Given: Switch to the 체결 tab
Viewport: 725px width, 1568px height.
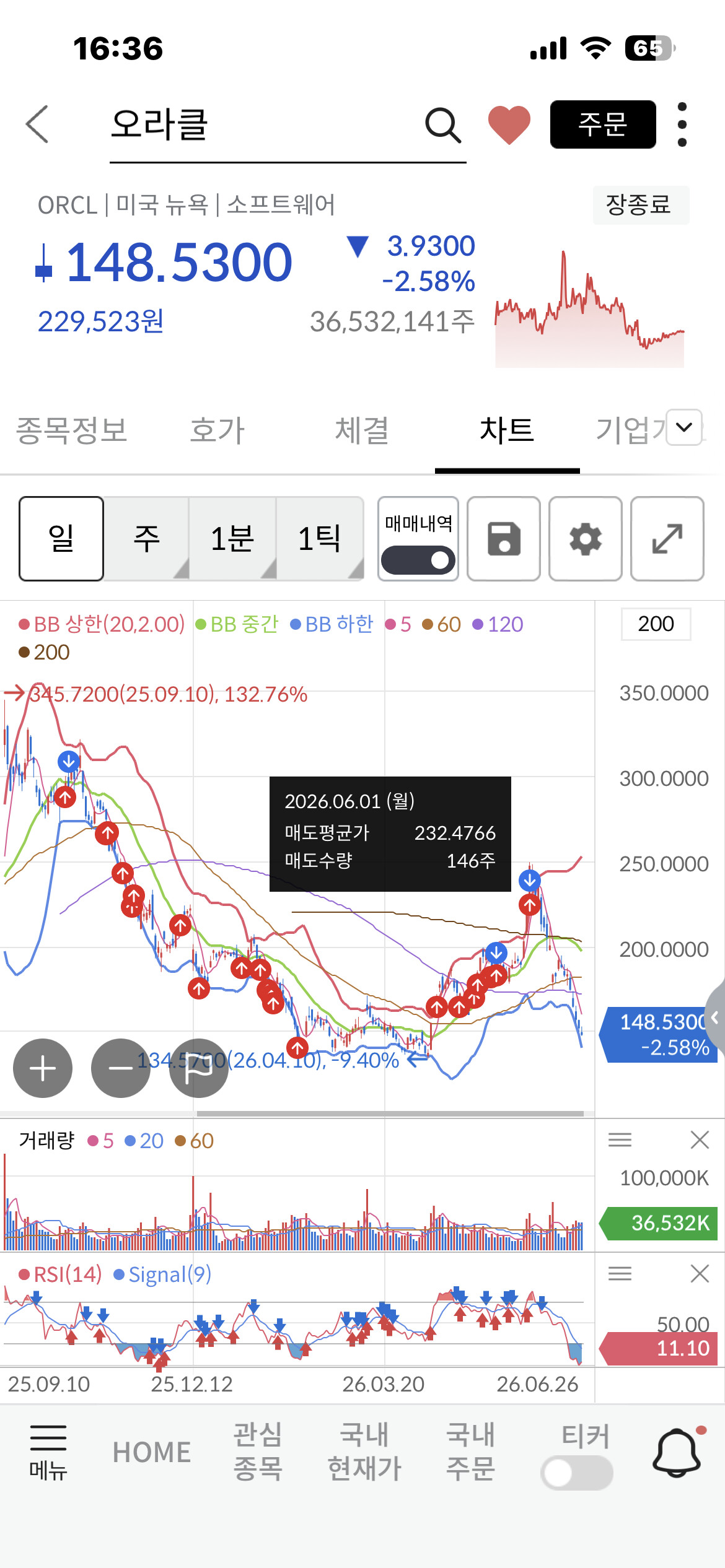Looking at the screenshot, I should point(362,430).
